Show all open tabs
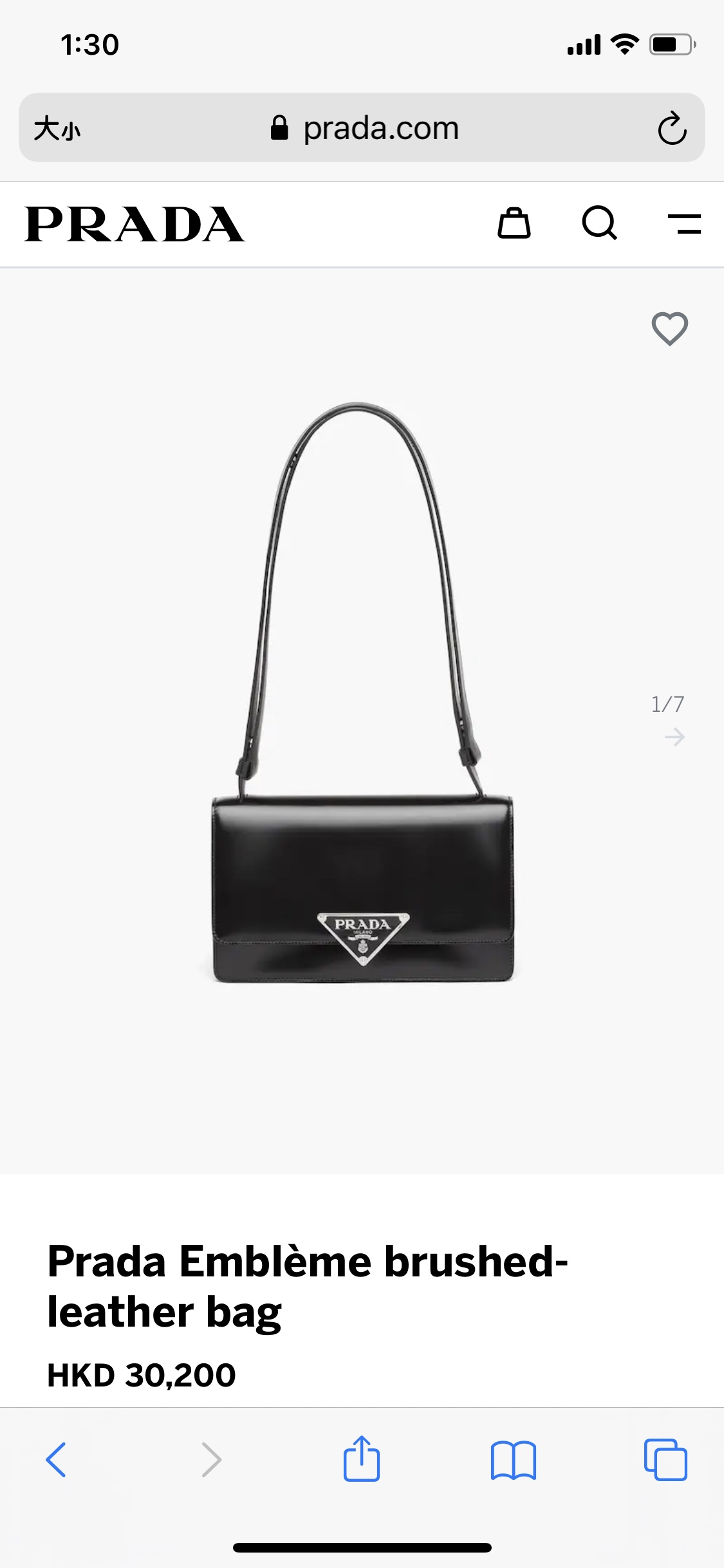 coord(665,1459)
